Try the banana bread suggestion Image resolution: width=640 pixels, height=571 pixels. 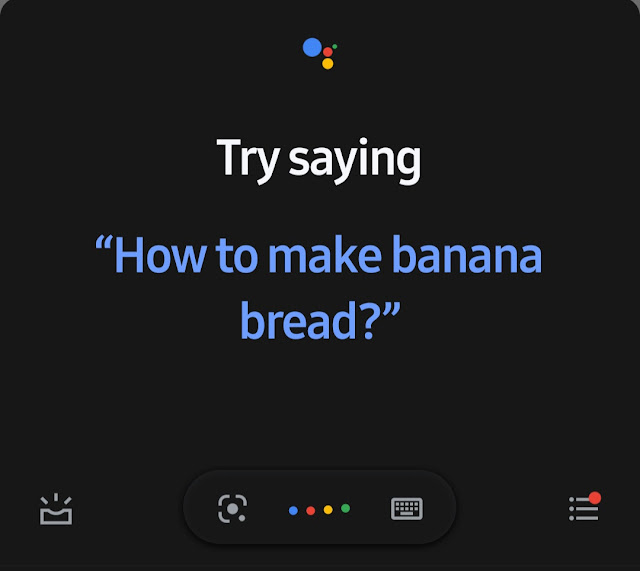[x=319, y=287]
